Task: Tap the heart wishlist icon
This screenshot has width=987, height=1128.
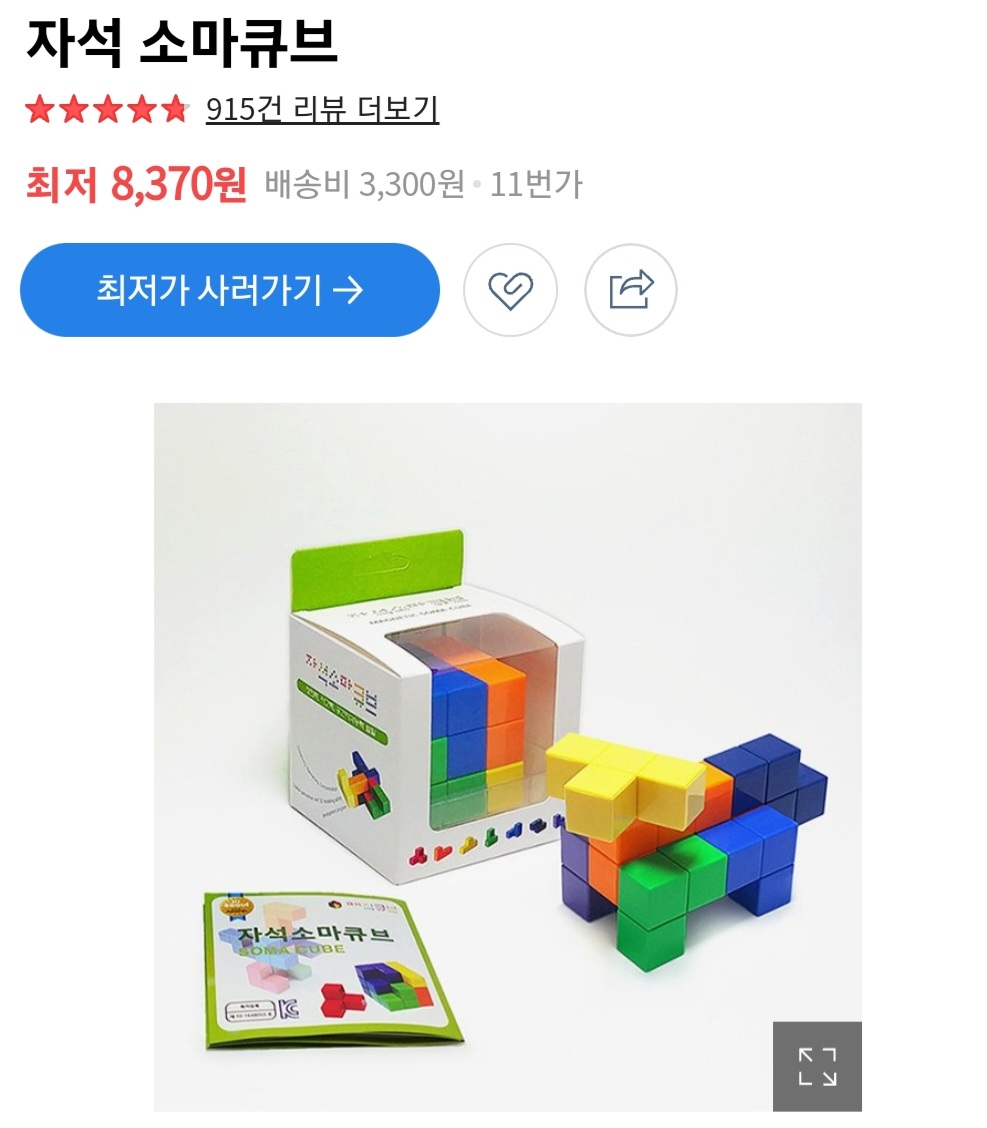Action: (512, 288)
